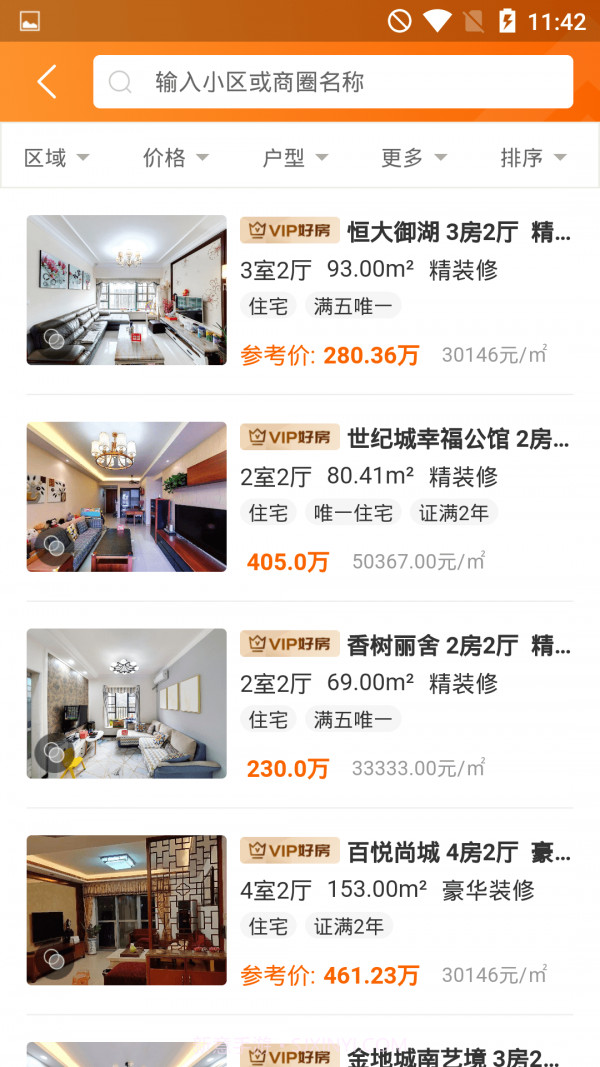This screenshot has height=1067, width=600.
Task: Show 更多 filter options
Action: [x=413, y=157]
